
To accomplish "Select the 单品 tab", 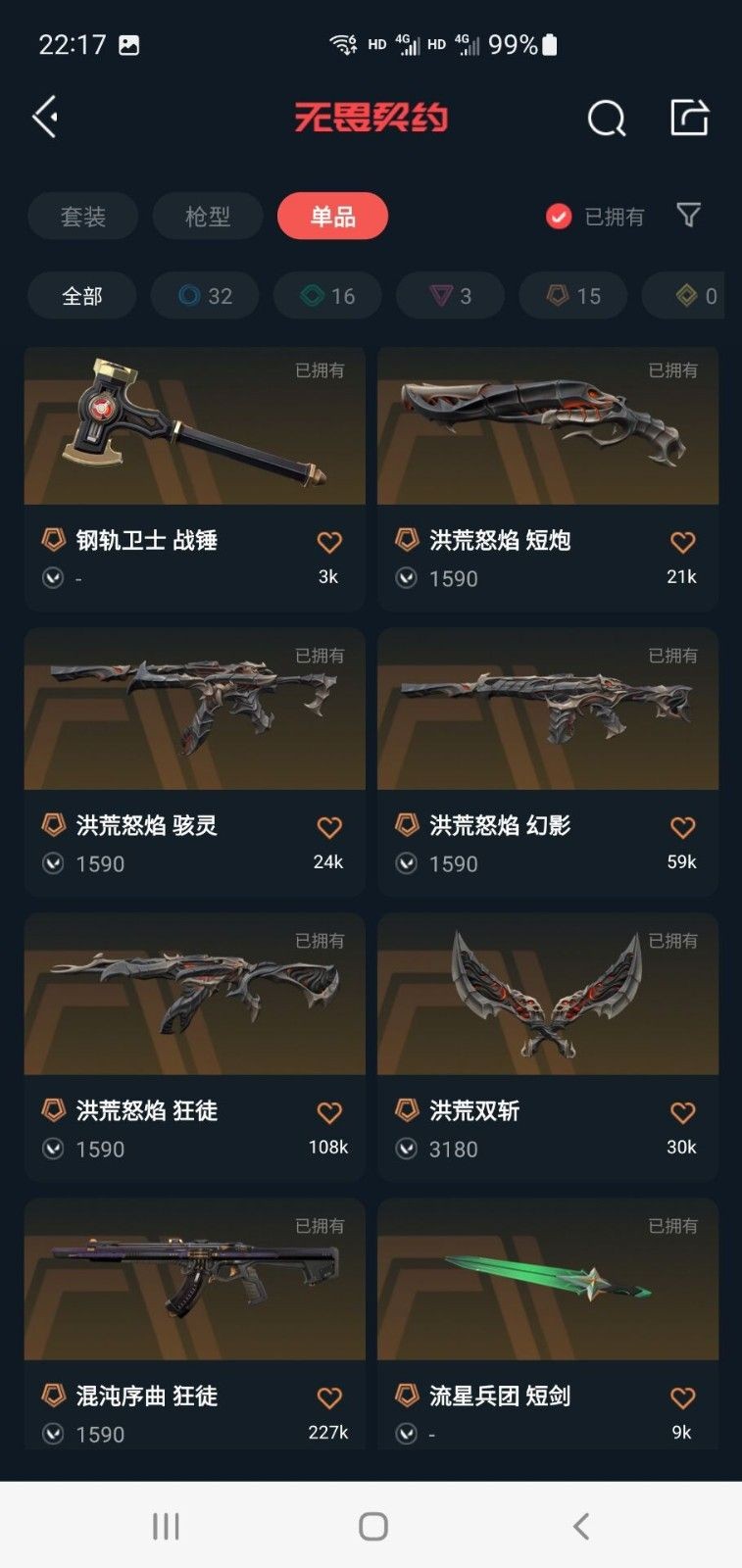I will tap(332, 217).
